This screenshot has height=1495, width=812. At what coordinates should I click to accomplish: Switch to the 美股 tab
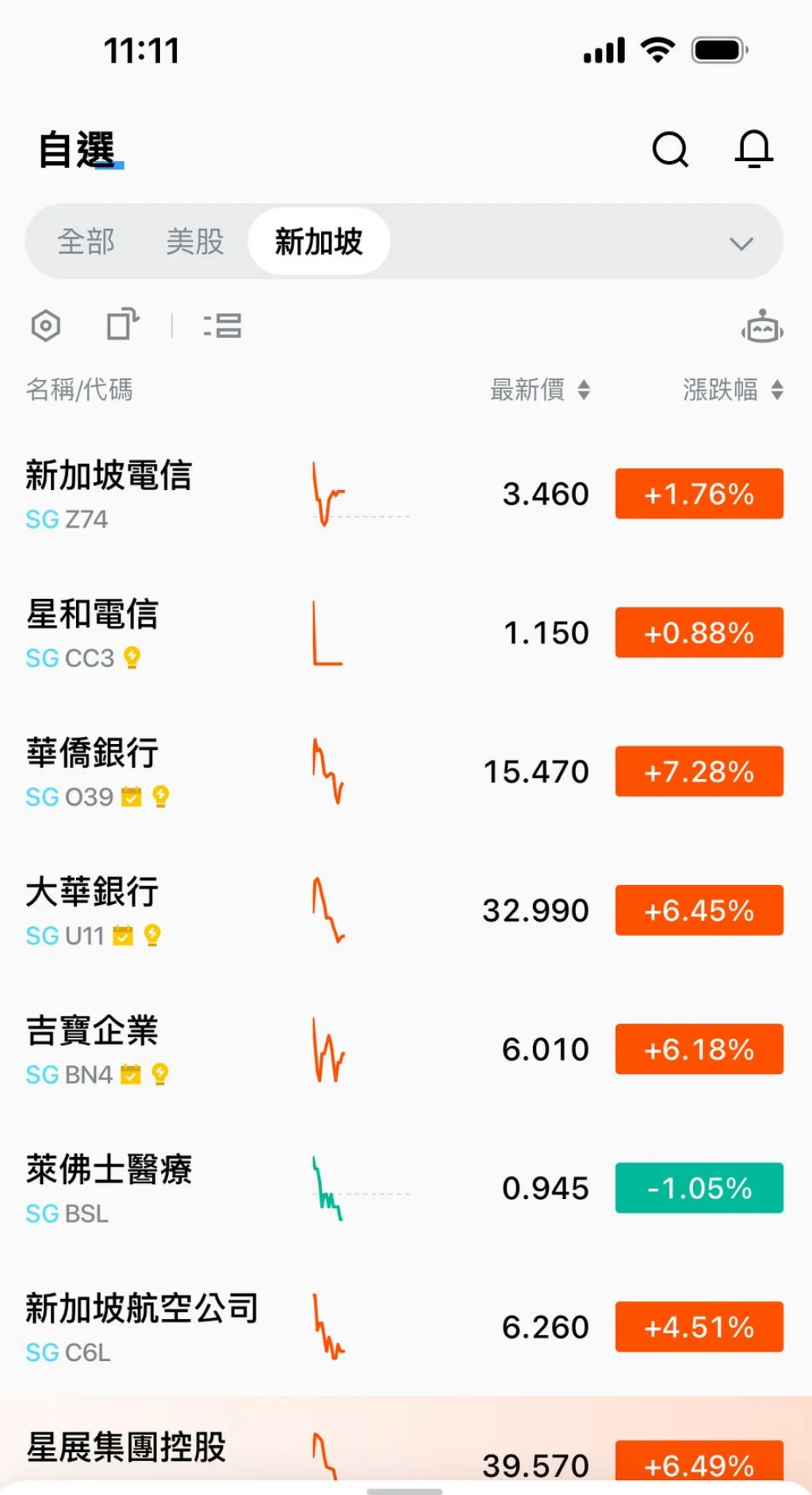click(195, 241)
